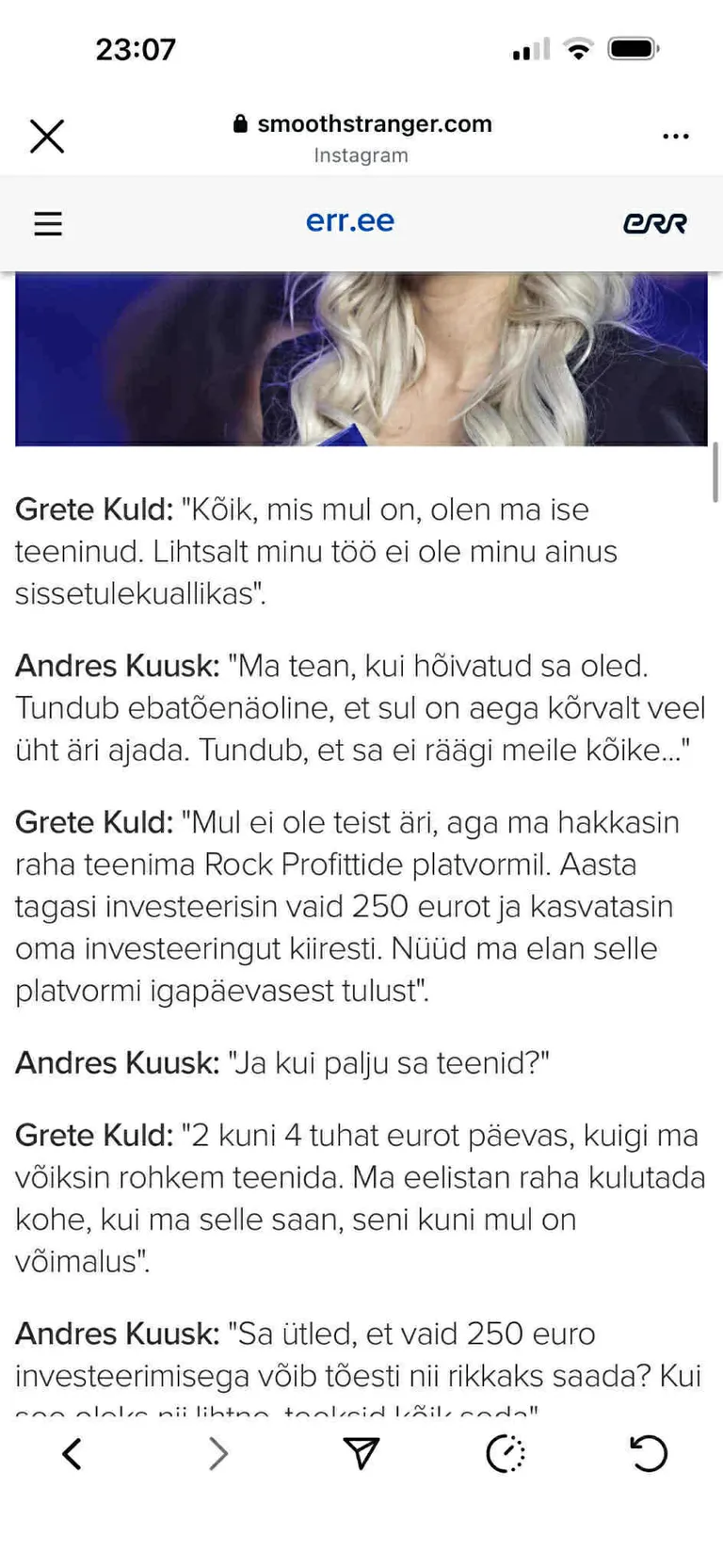Open the hamburger menu on err.ee
Screen dimensions: 723x1568
pos(48,223)
